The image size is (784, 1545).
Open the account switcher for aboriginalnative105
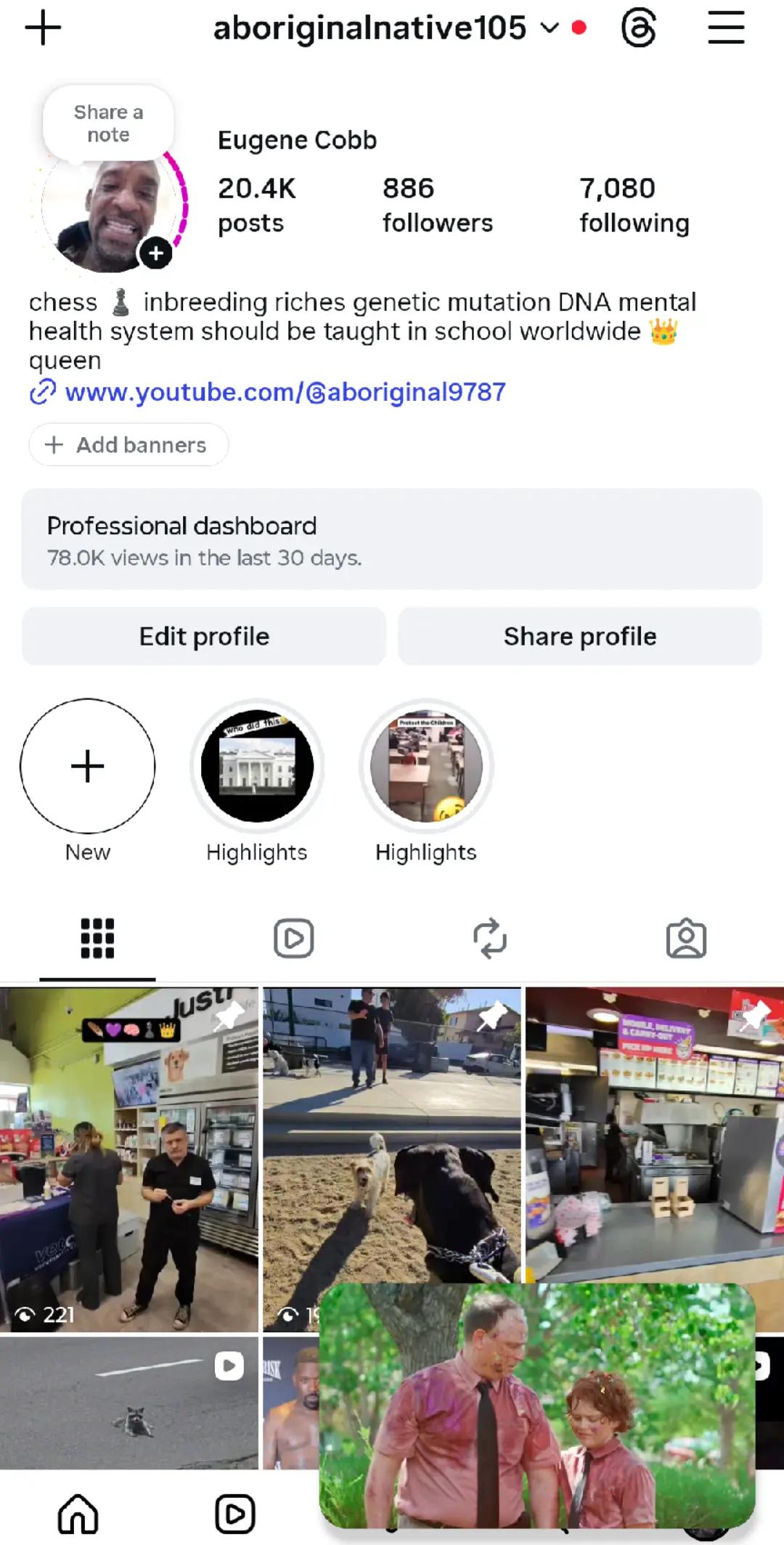386,28
